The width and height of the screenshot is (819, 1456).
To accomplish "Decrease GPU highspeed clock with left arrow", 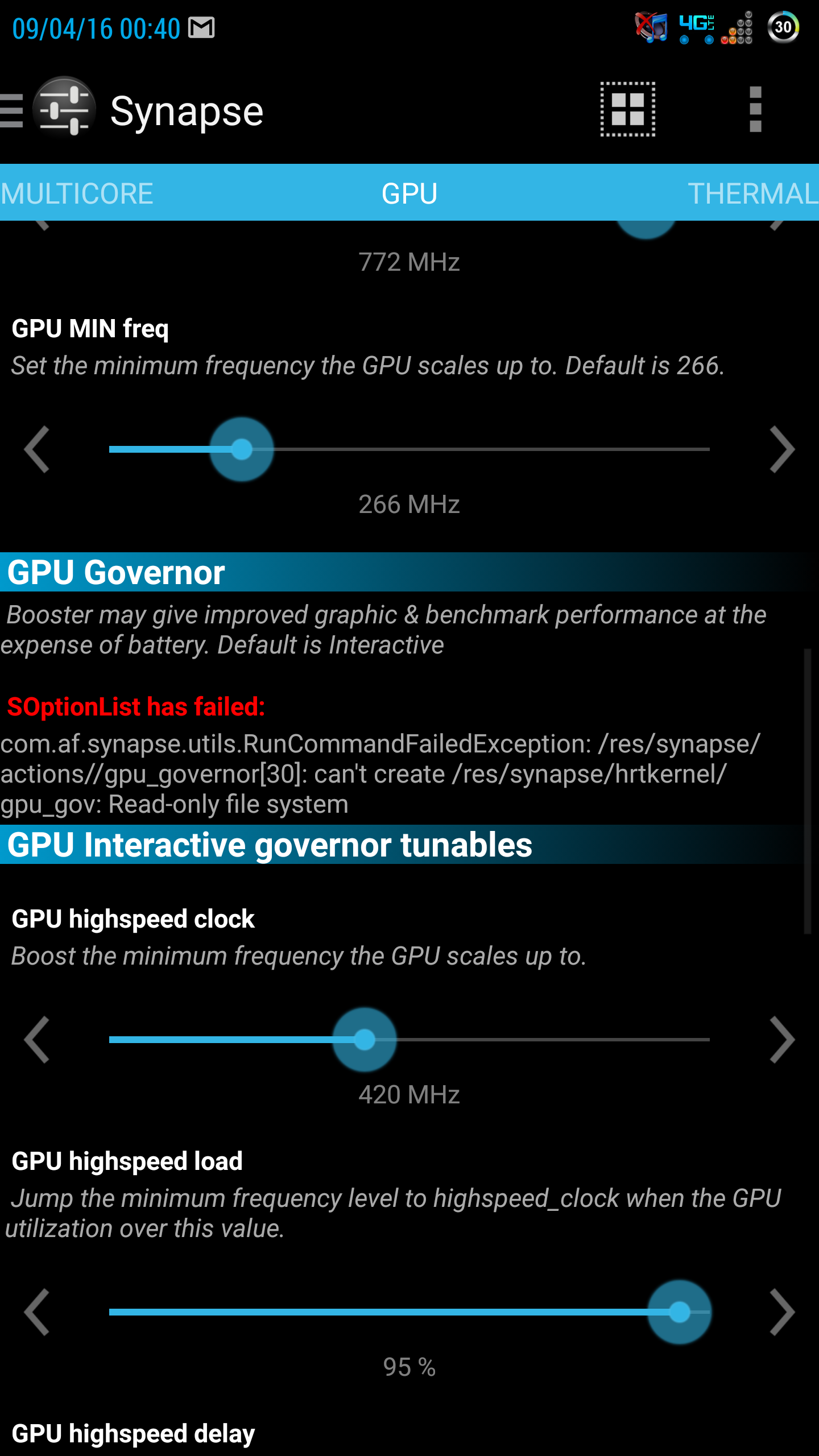I will coord(38,1040).
